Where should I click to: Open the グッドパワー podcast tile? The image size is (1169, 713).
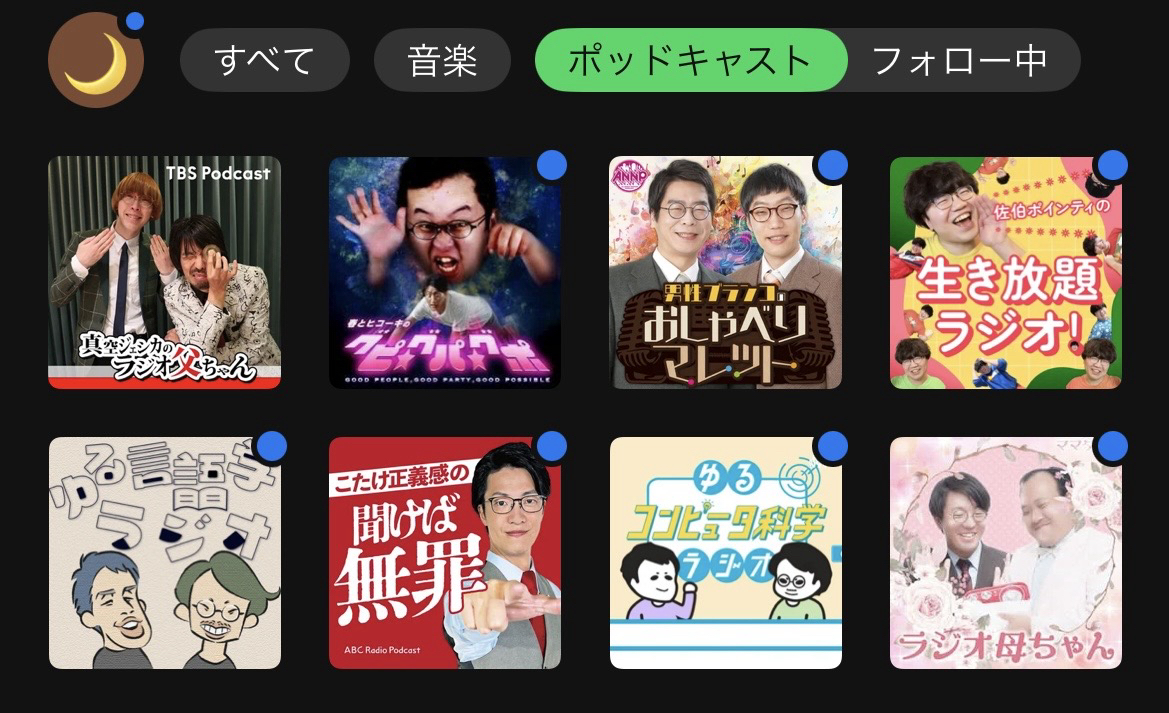(445, 272)
